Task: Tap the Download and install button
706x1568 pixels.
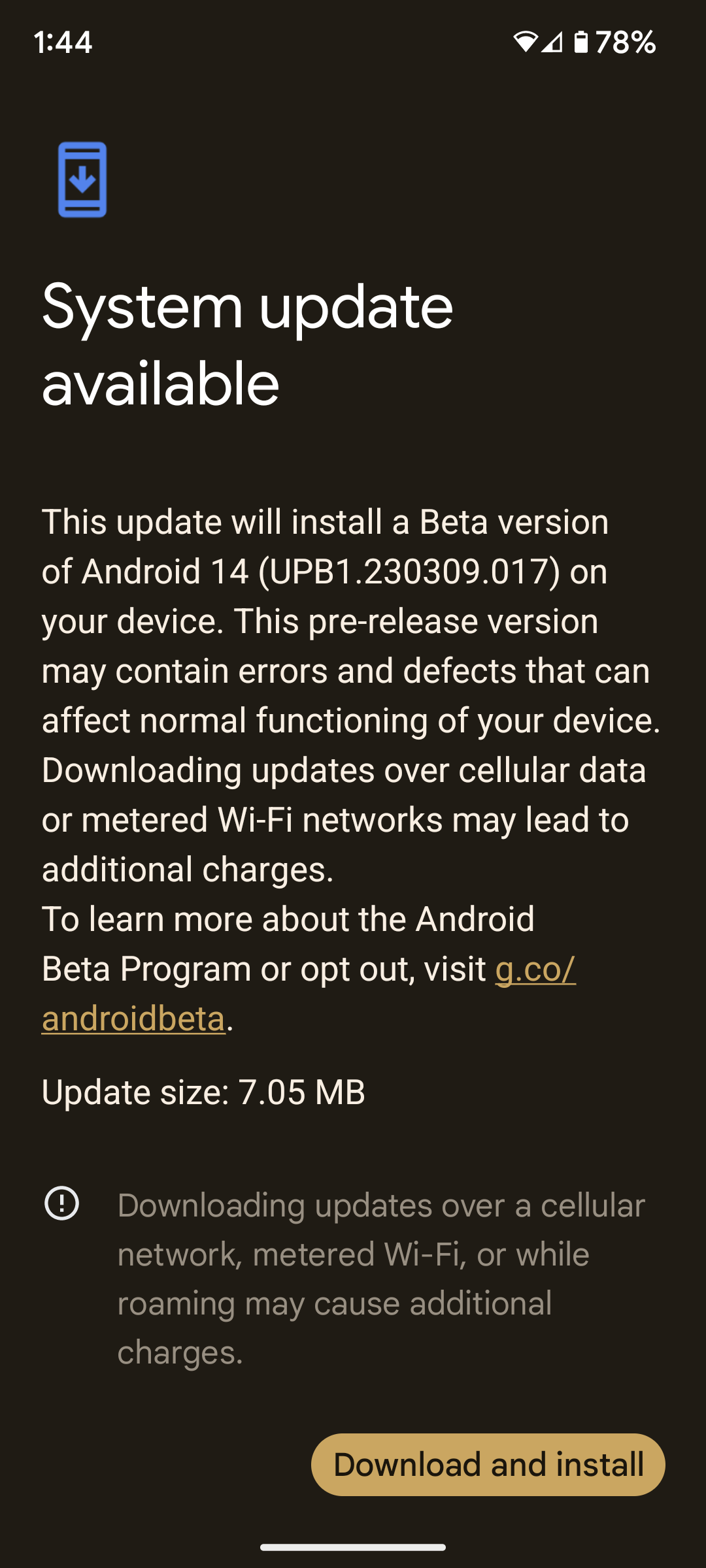Action: (488, 1464)
